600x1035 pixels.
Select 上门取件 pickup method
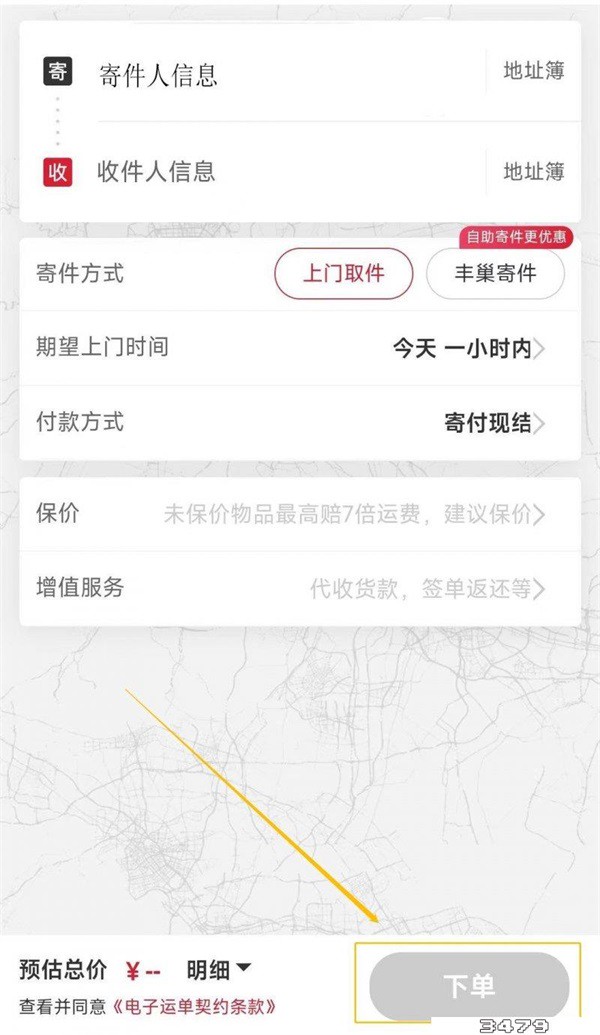[x=343, y=273]
